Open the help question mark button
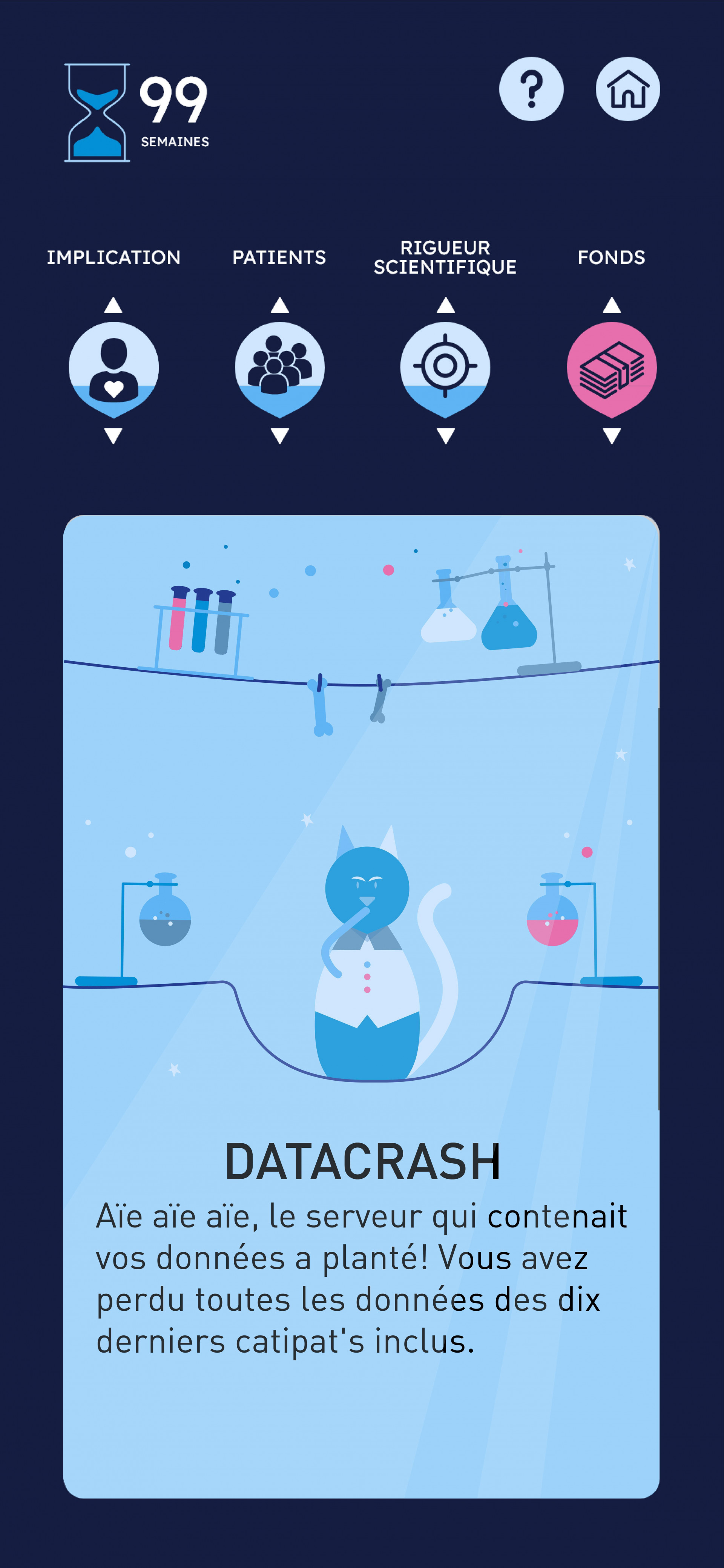 click(x=531, y=89)
